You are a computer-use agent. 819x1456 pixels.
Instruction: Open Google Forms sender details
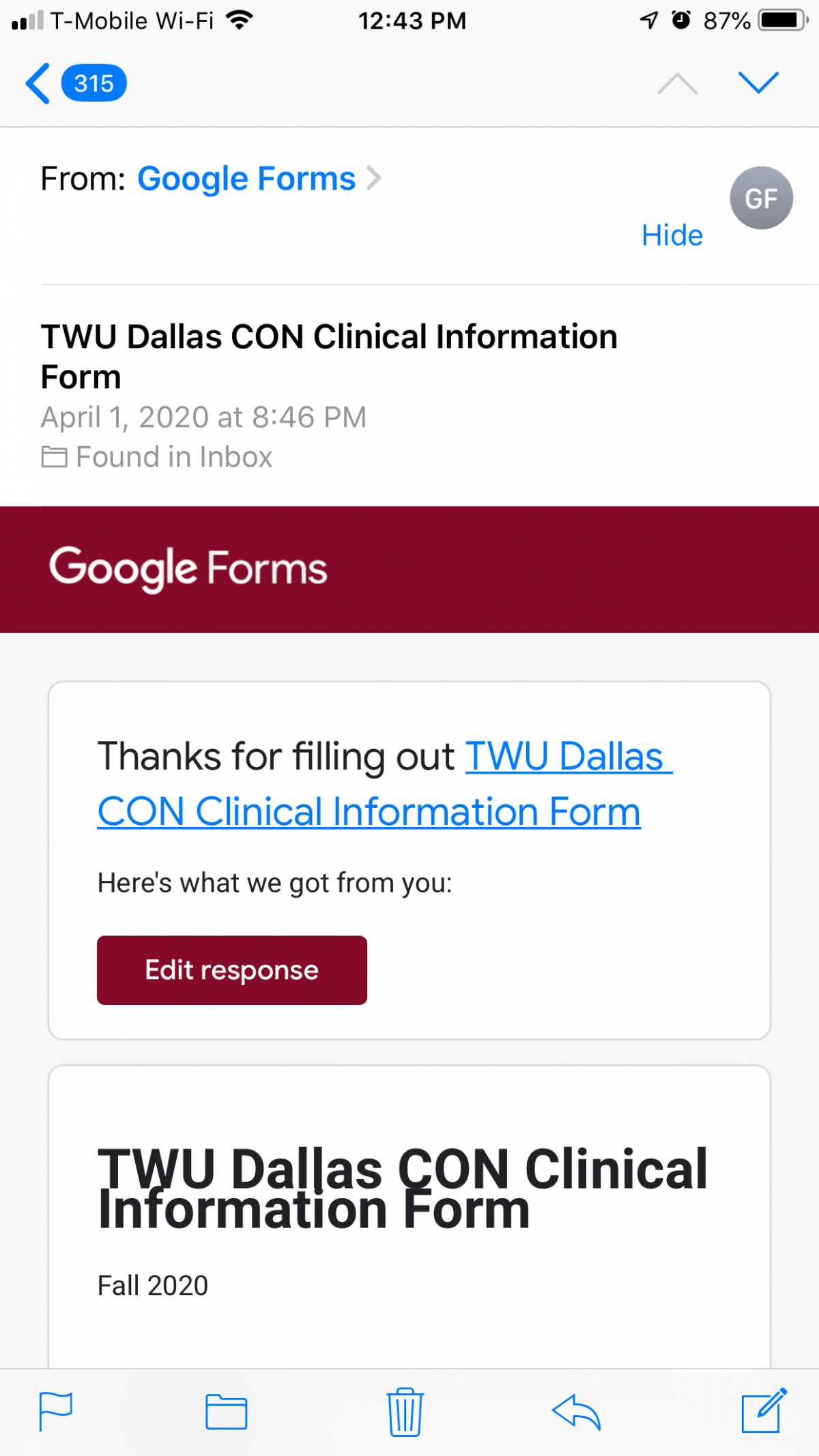coord(259,179)
